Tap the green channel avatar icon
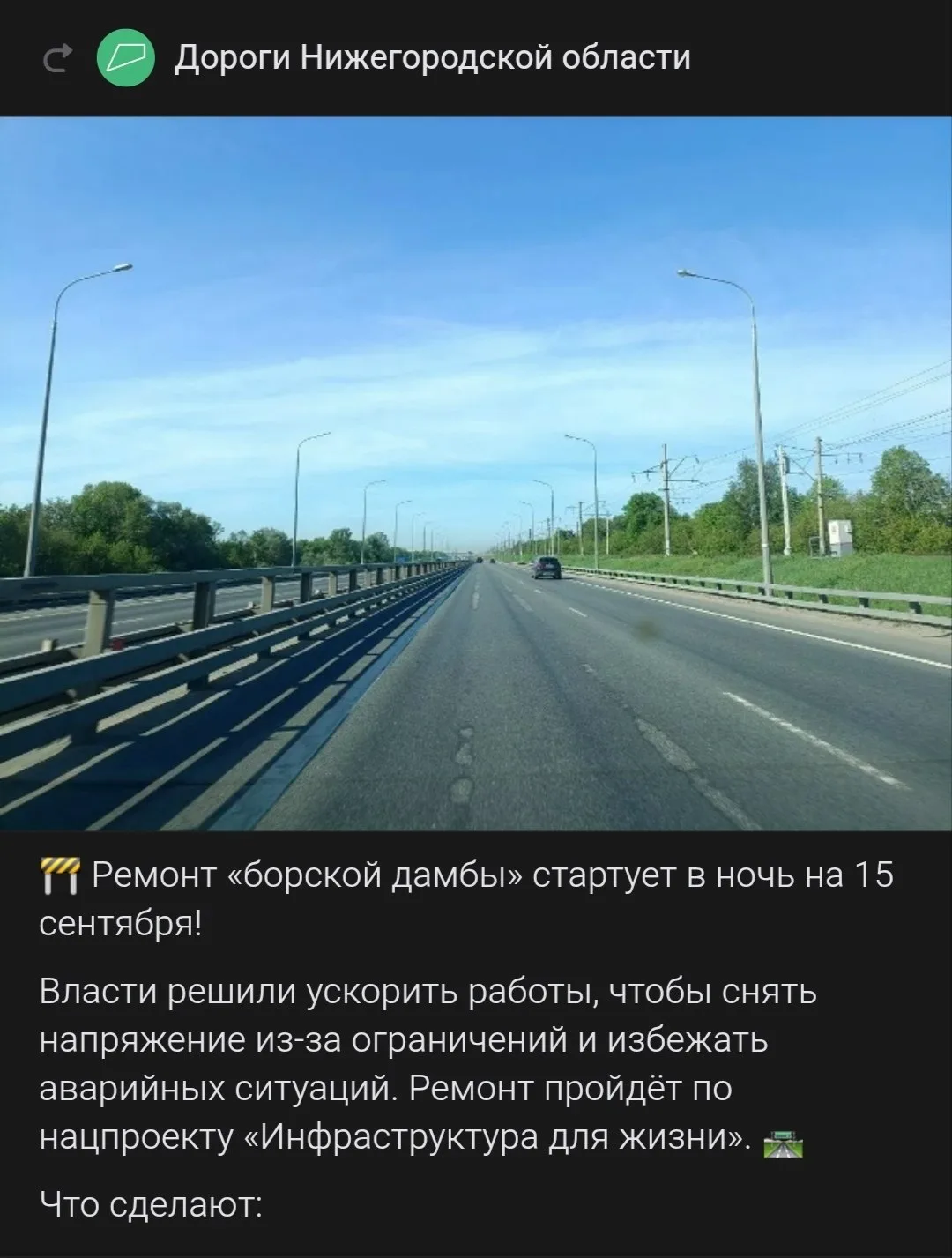Viewport: 952px width, 1258px height. point(126,58)
